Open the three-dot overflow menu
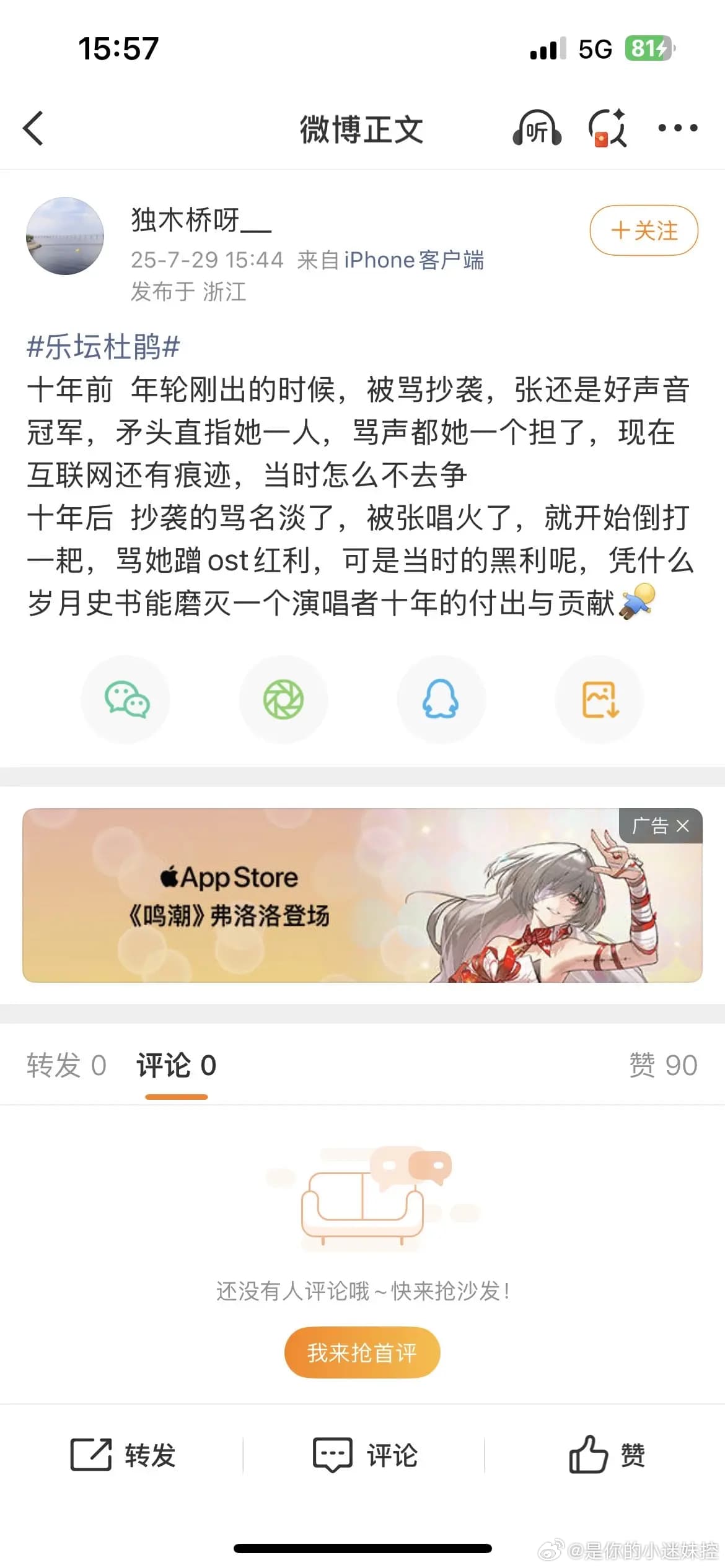725x1568 pixels. click(x=677, y=128)
